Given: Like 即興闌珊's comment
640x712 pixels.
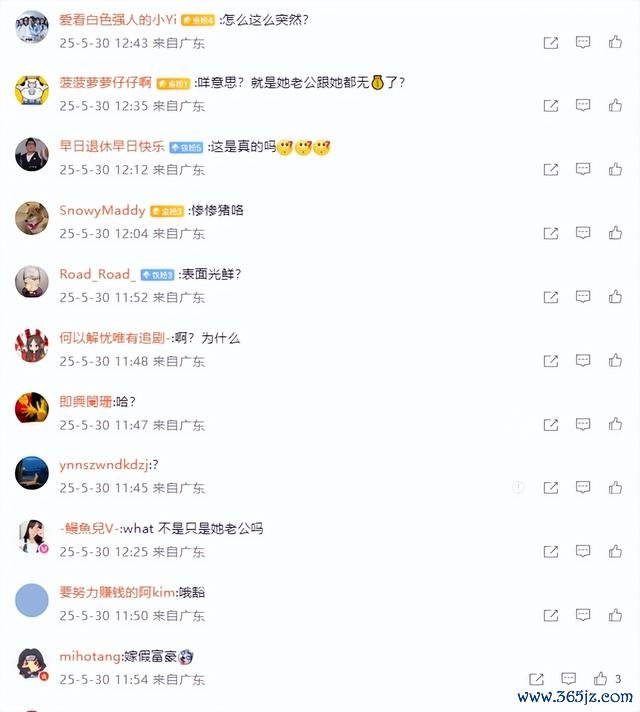Looking at the screenshot, I should click(615, 425).
